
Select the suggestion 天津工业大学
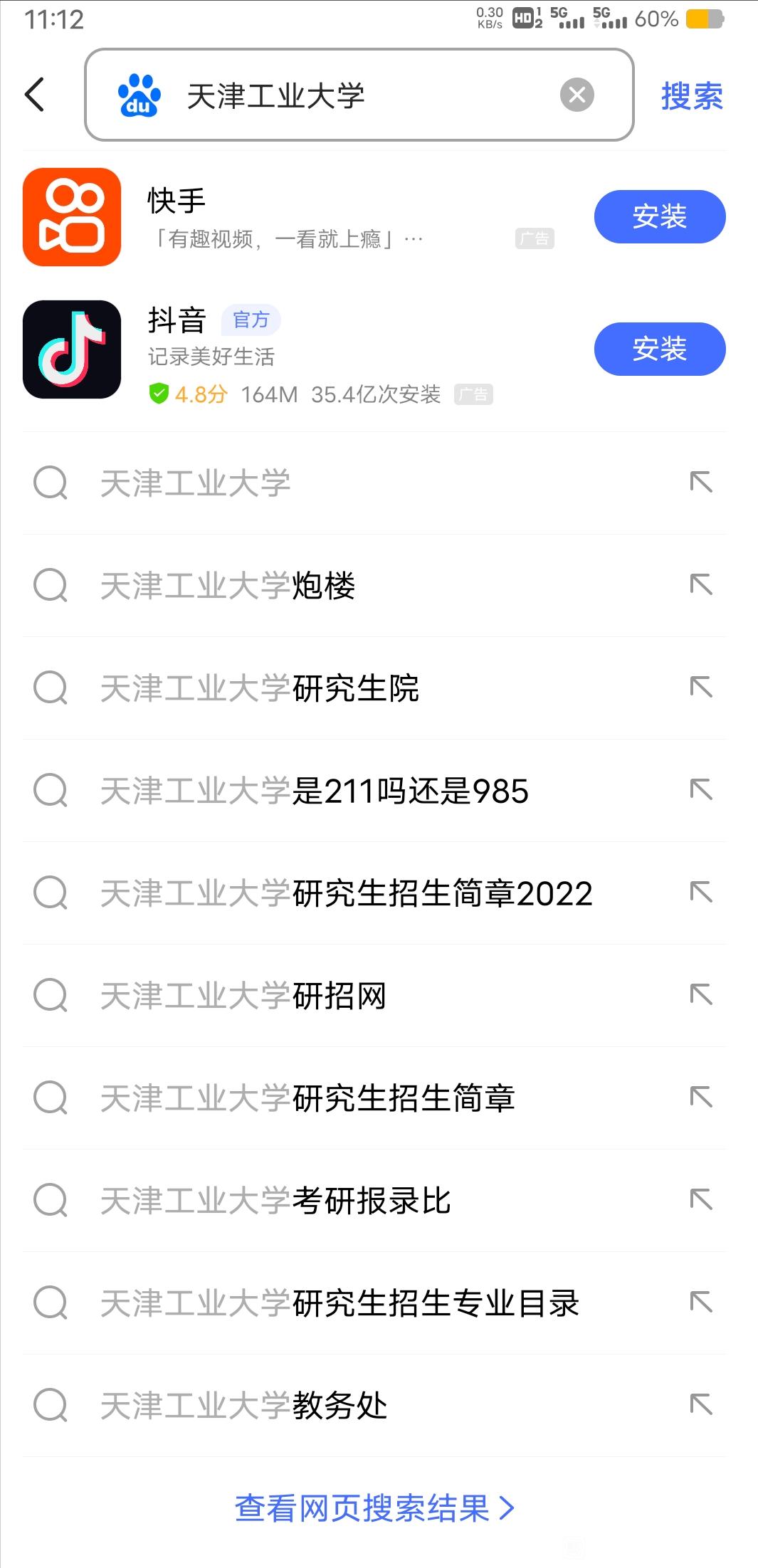pos(374,483)
